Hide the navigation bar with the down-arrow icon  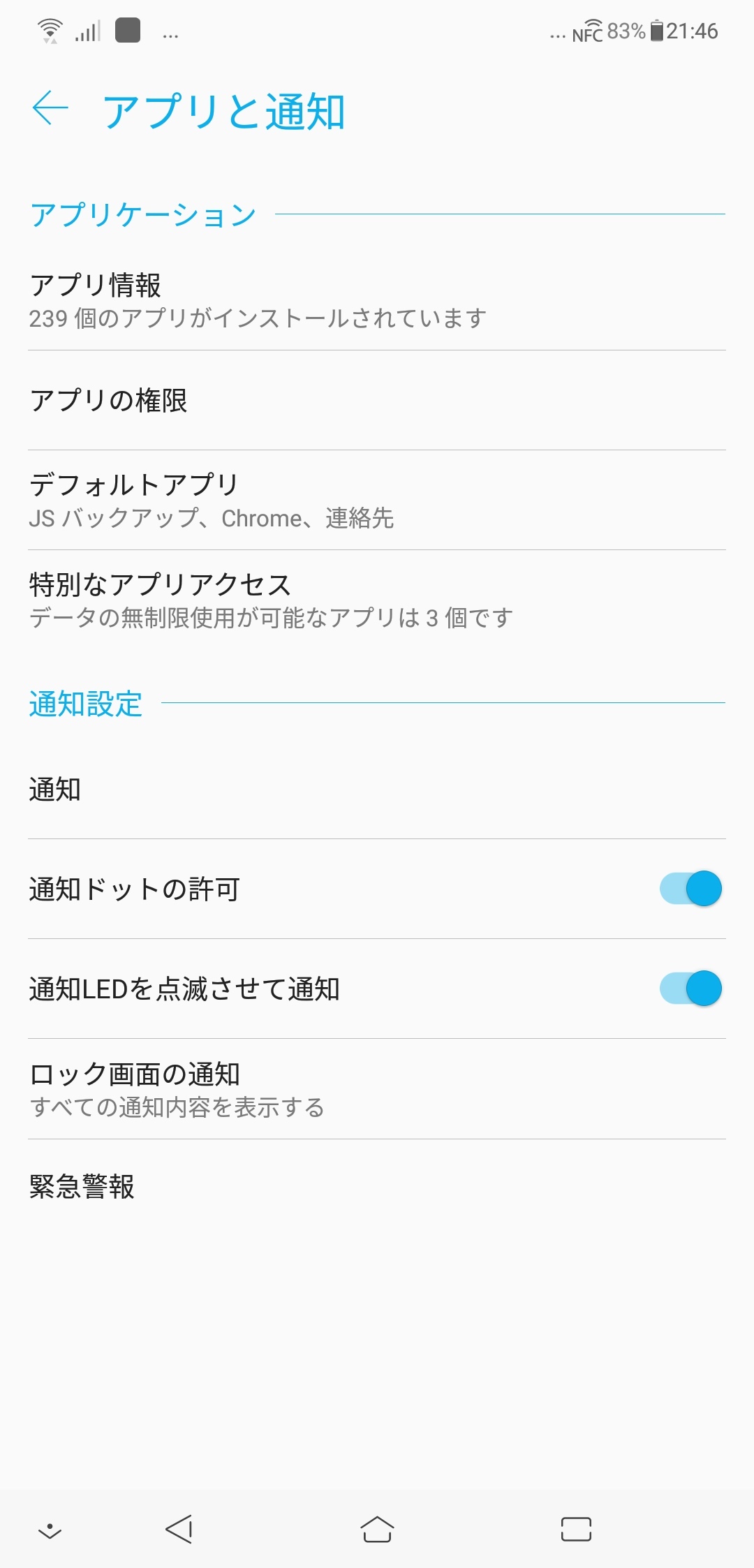pos(50,1530)
